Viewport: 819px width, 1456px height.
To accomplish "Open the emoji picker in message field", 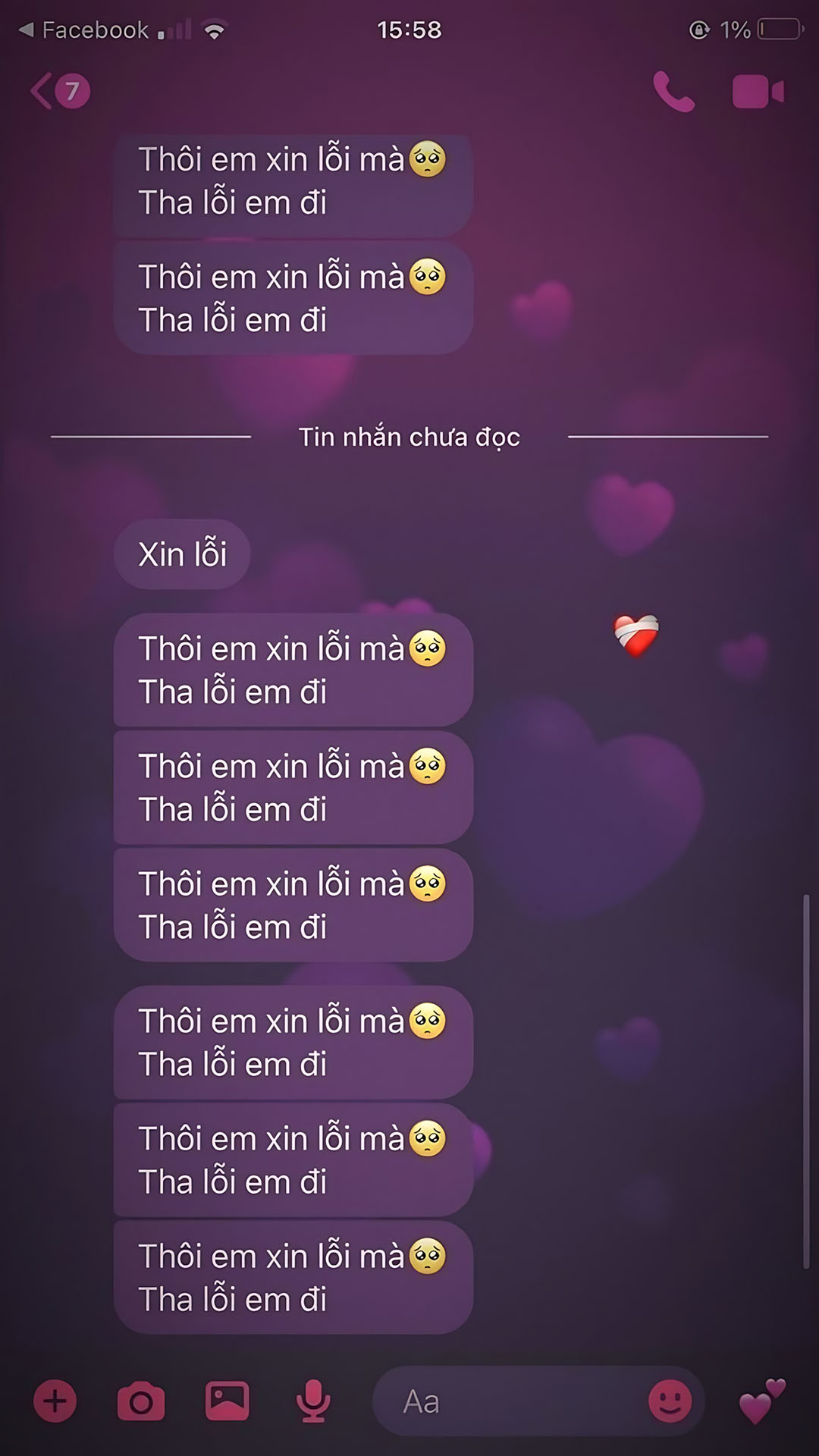I will [x=670, y=1401].
